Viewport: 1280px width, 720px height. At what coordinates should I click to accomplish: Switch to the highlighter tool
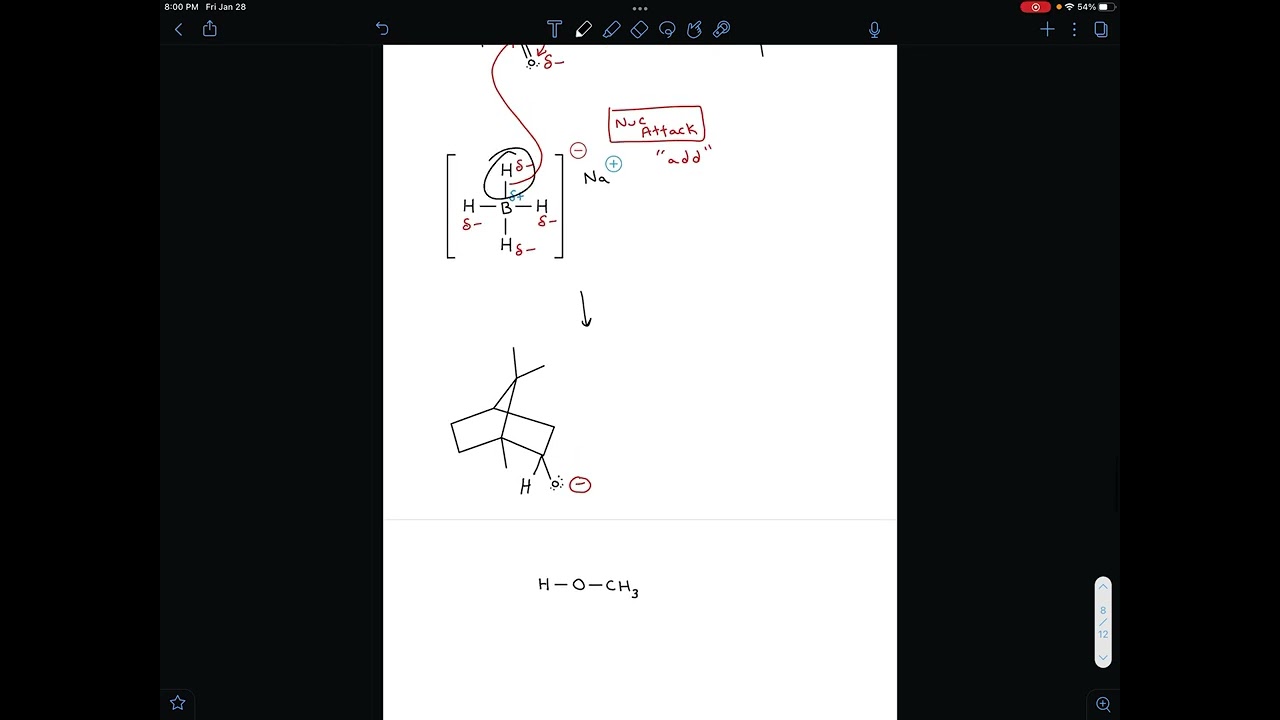(612, 29)
